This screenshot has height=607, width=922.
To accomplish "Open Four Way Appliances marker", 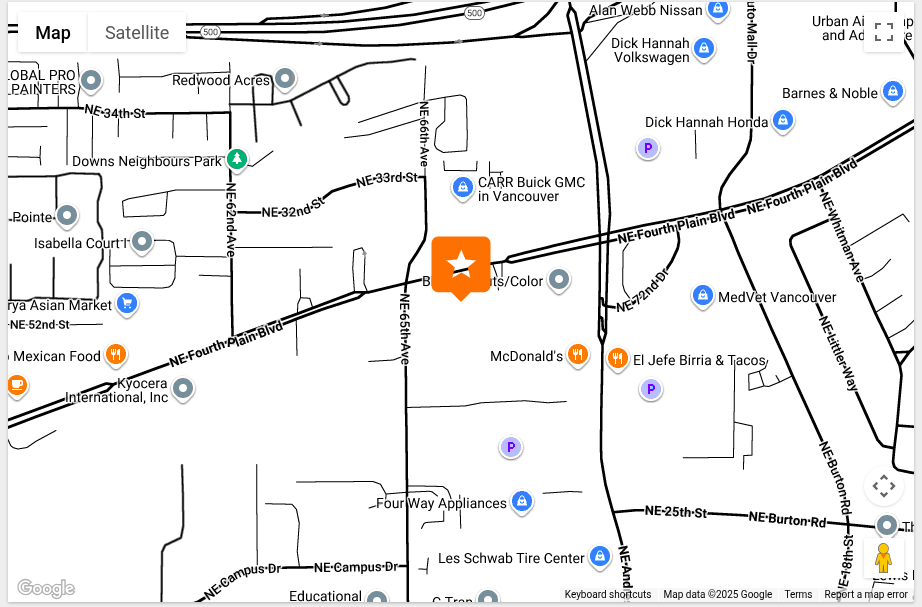I will click(521, 501).
